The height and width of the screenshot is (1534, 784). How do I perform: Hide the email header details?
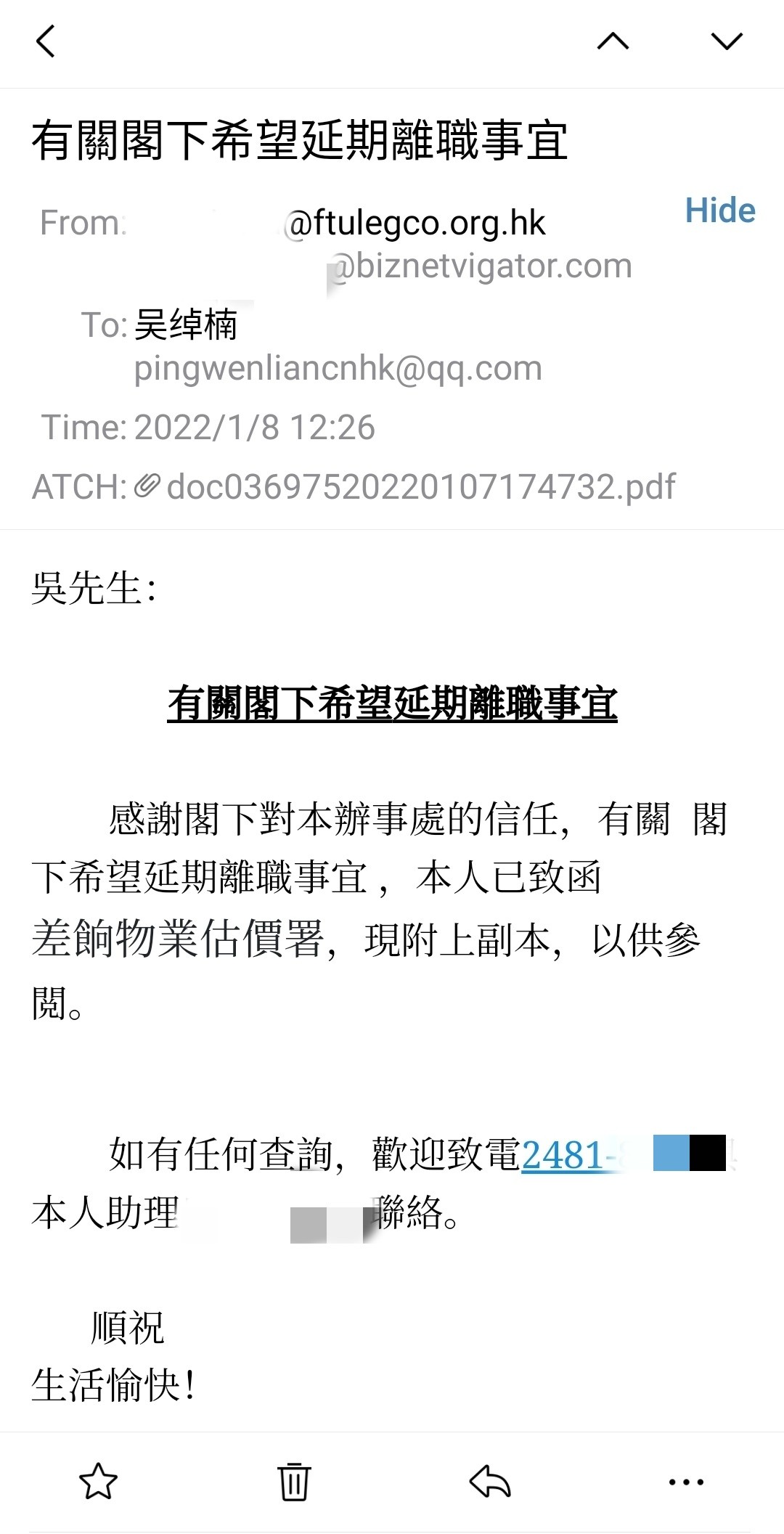click(x=720, y=211)
